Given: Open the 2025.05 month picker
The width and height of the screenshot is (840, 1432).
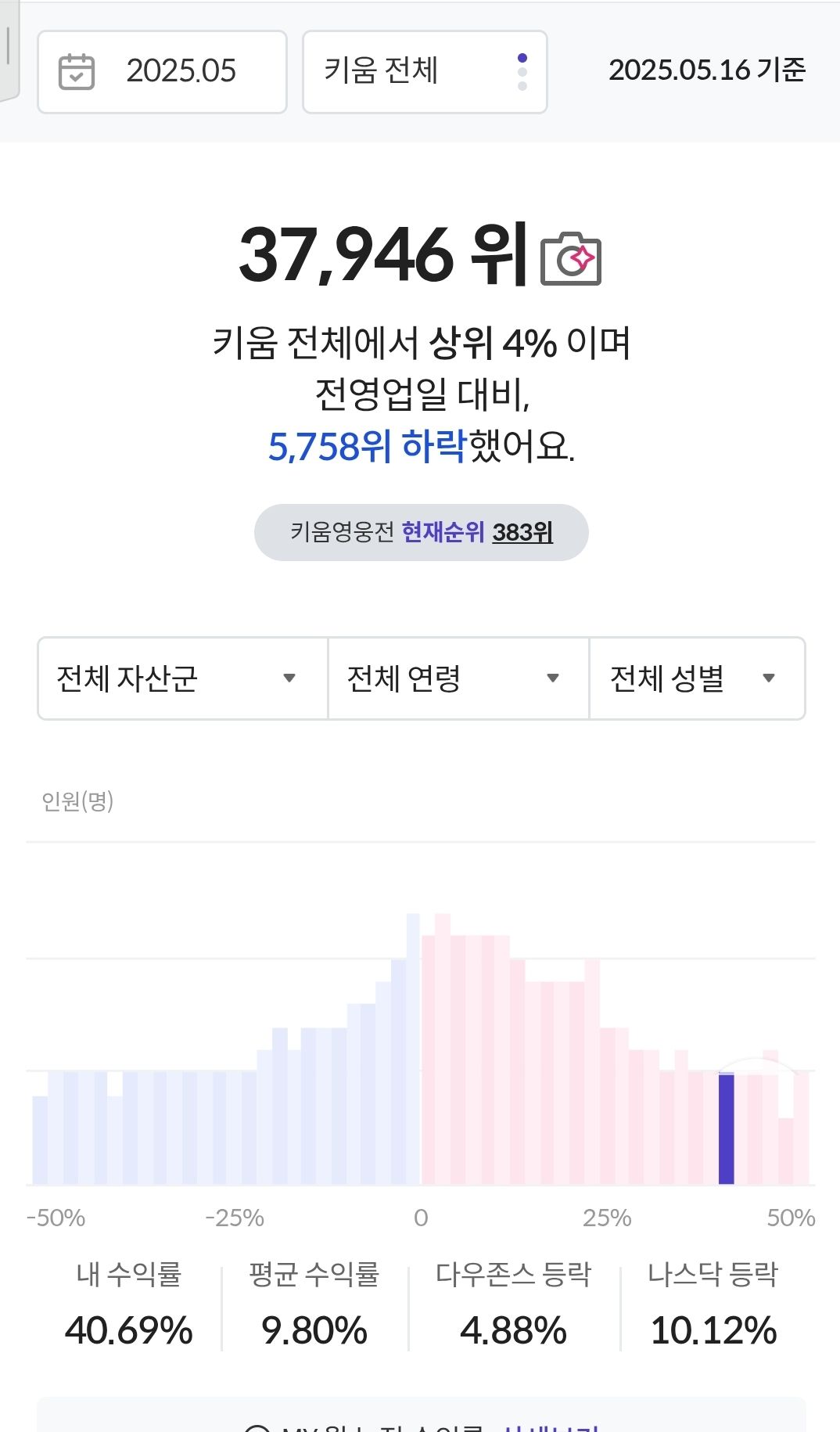Looking at the screenshot, I should click(162, 72).
